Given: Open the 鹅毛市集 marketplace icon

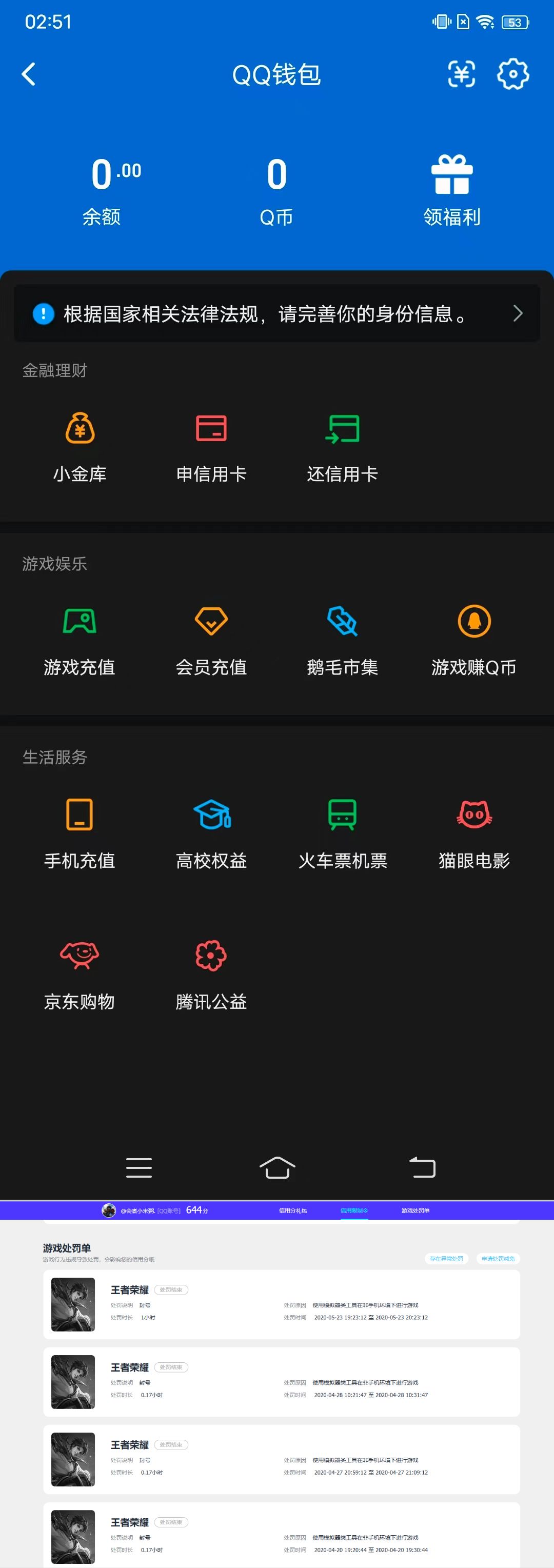Looking at the screenshot, I should coord(343,636).
